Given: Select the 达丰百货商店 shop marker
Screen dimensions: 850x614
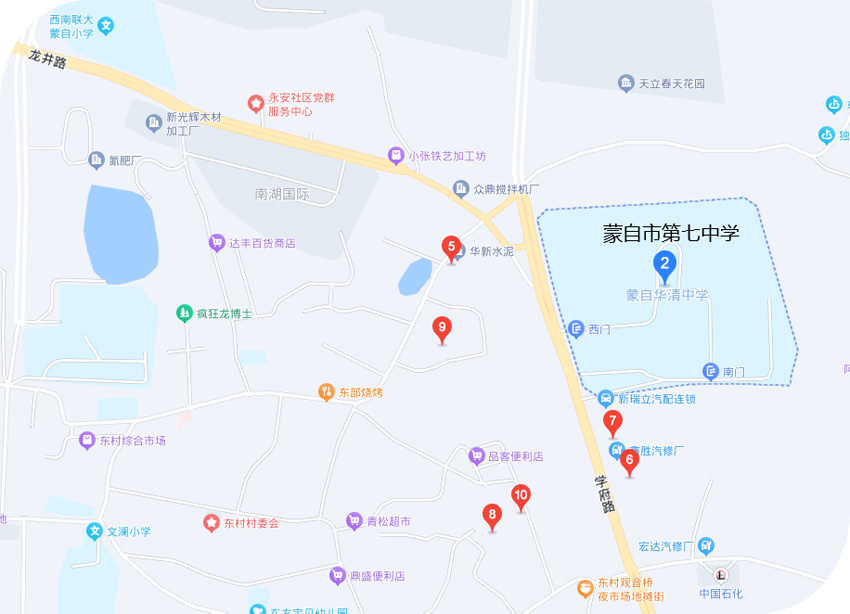Looking at the screenshot, I should (x=216, y=242).
